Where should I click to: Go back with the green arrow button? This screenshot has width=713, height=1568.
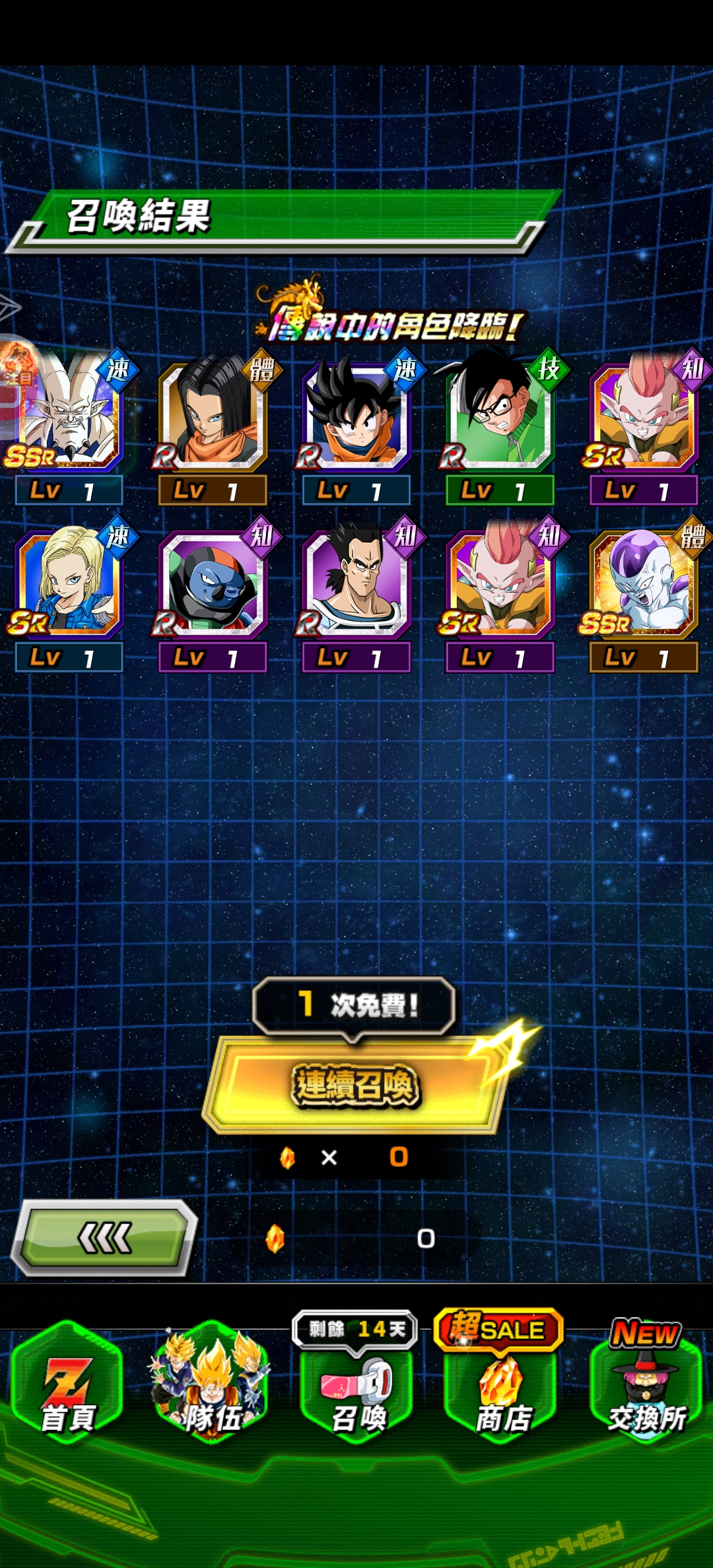coord(106,1237)
